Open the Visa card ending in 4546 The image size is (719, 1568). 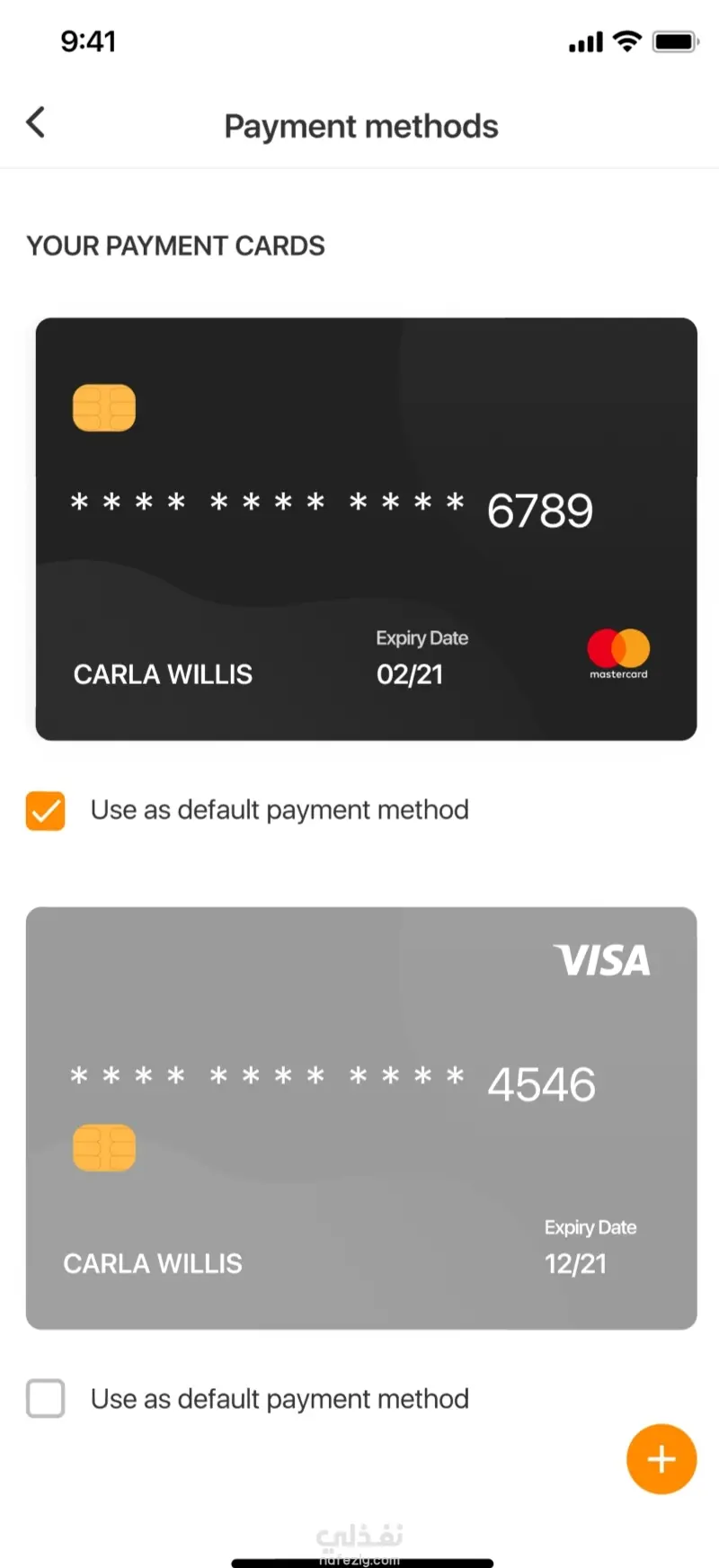click(x=361, y=1118)
